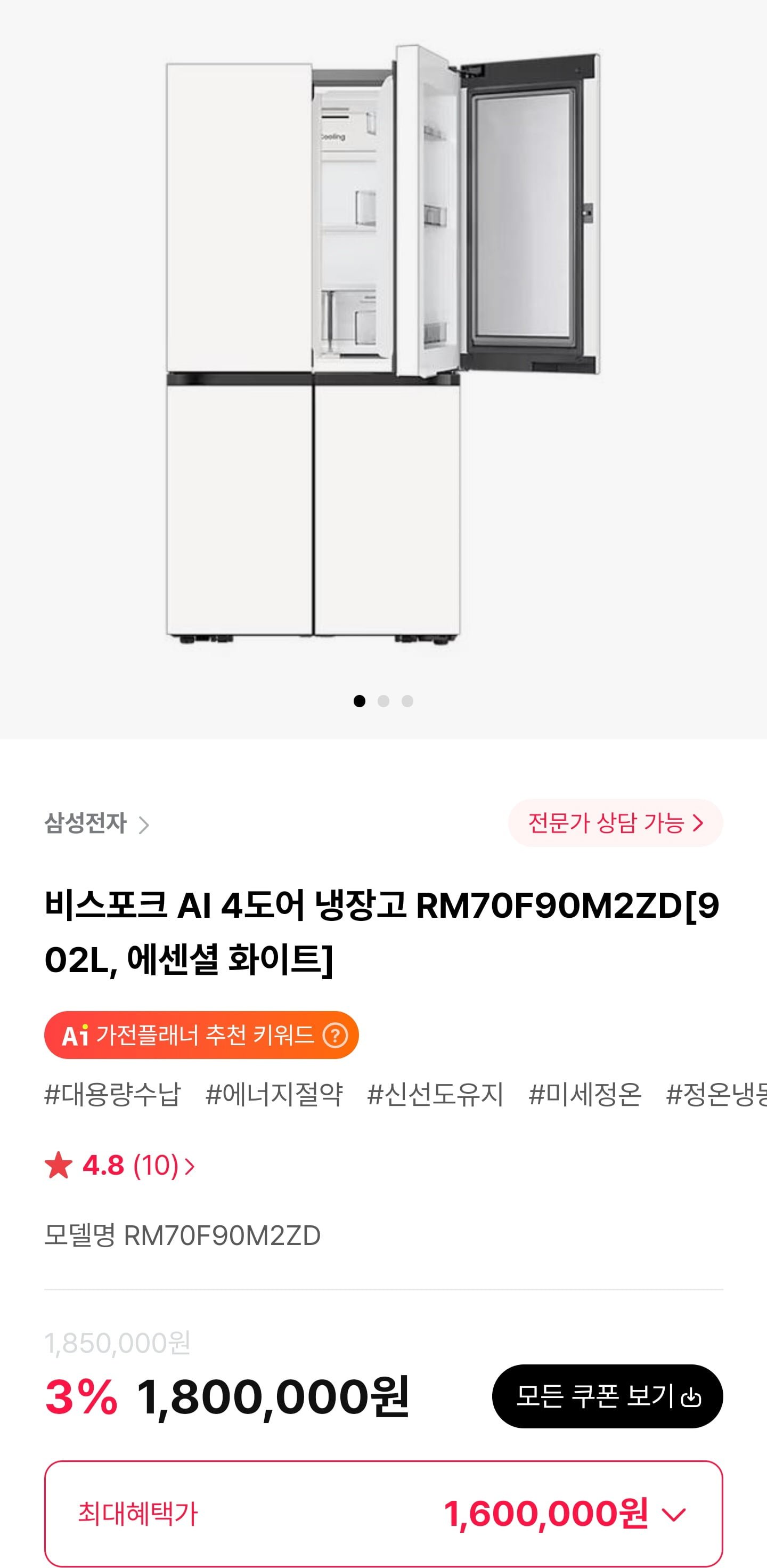Viewport: 767px width, 1568px height.
Task: Expand the 최대혜택가 price details
Action: point(673,1514)
